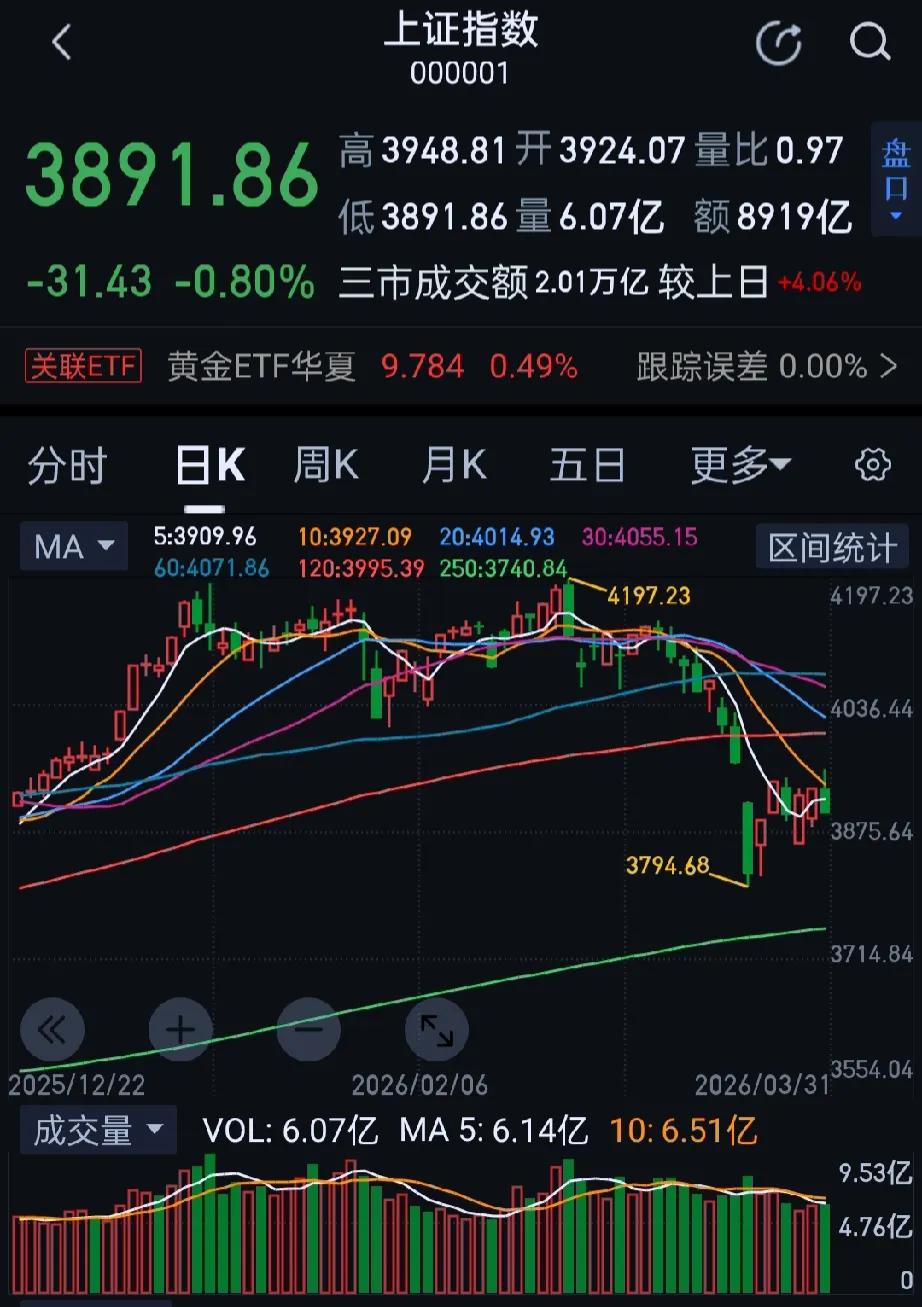Zoom in the K-line chart with plus icon

coord(180,1029)
